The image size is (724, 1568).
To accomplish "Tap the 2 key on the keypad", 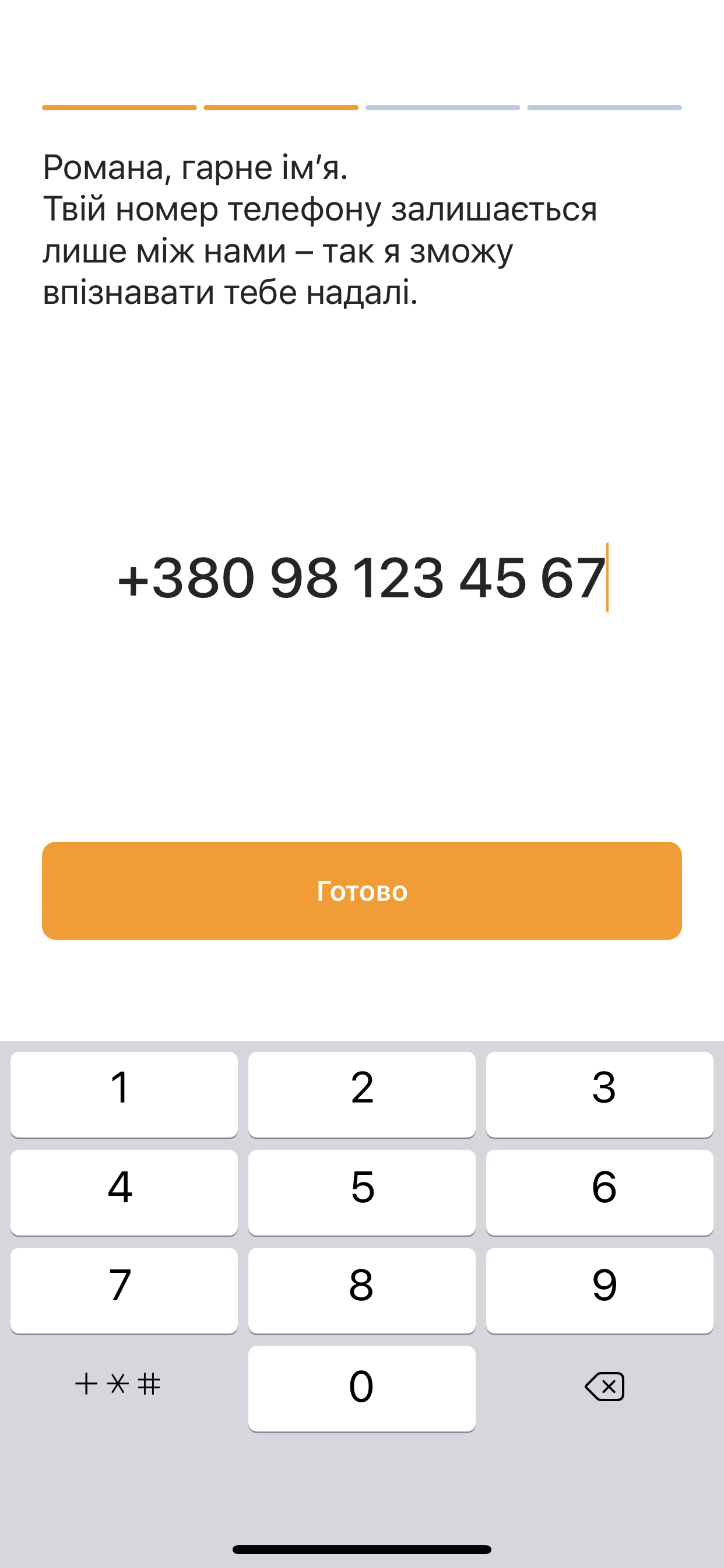I will (x=361, y=1093).
